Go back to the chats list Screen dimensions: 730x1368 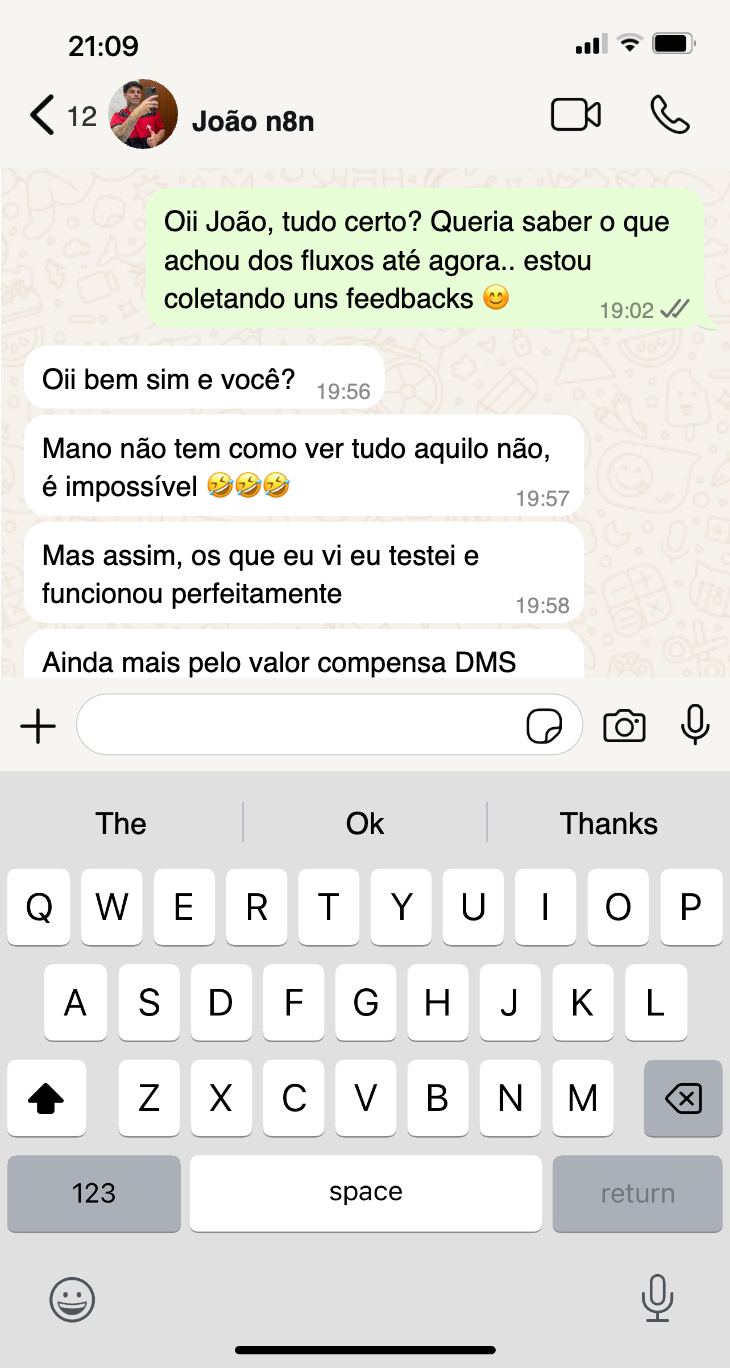(x=43, y=116)
